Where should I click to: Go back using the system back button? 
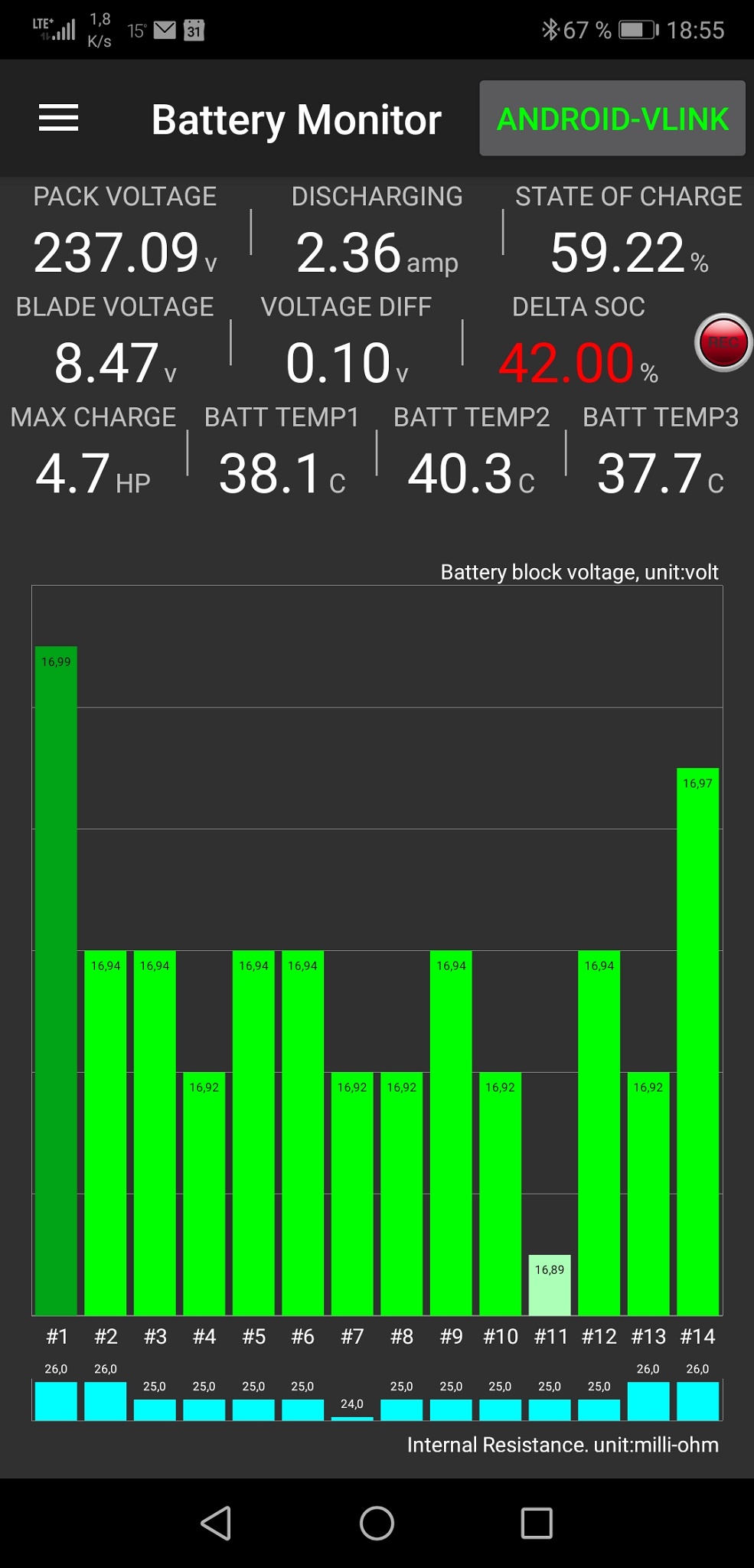tap(216, 1523)
